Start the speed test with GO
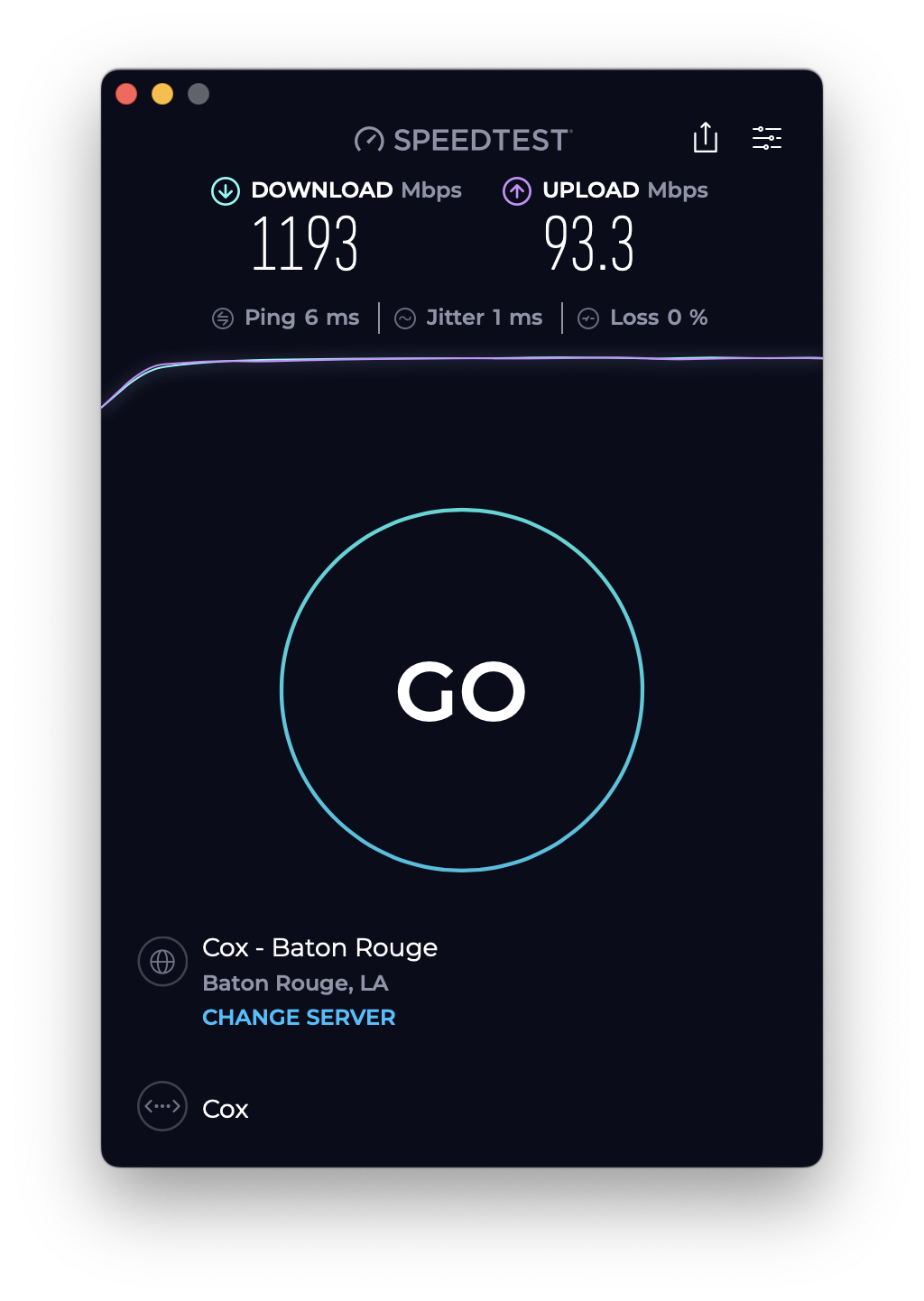This screenshot has height=1301, width=924. pos(462,690)
